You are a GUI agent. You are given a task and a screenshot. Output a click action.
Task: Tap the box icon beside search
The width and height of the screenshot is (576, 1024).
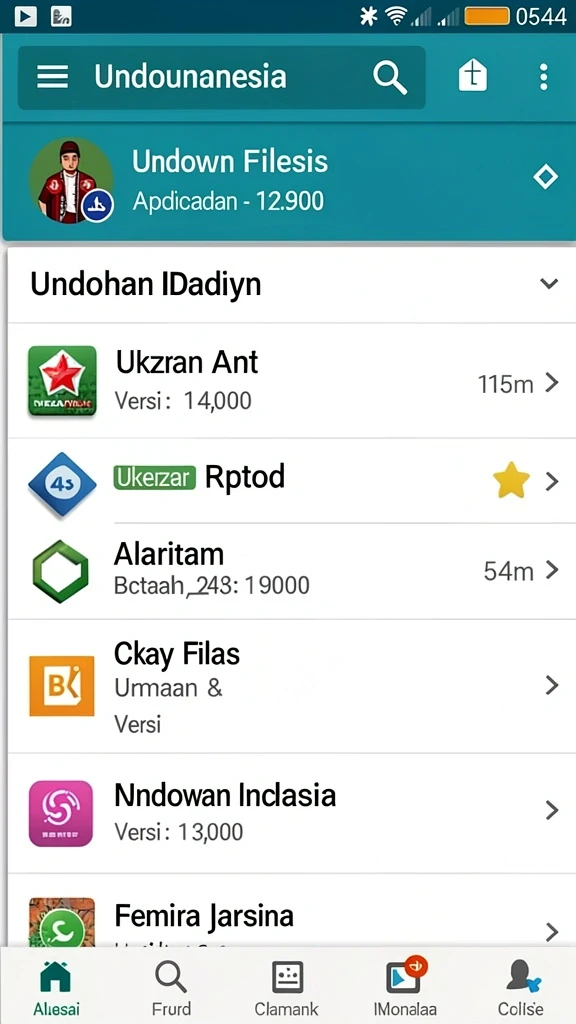(472, 76)
